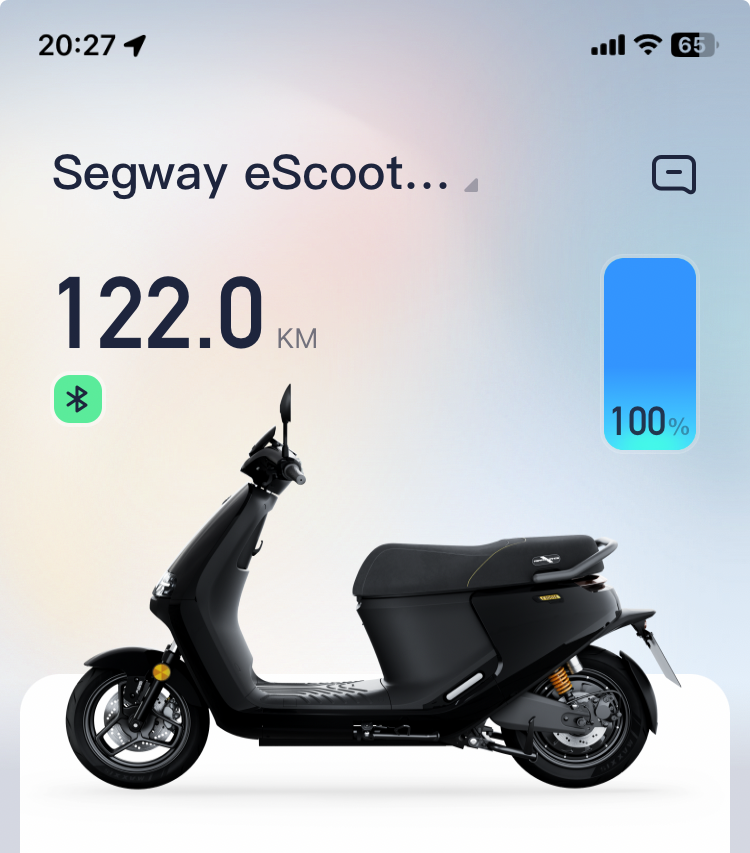Open the messages icon
The height and width of the screenshot is (853, 750).
(x=673, y=175)
